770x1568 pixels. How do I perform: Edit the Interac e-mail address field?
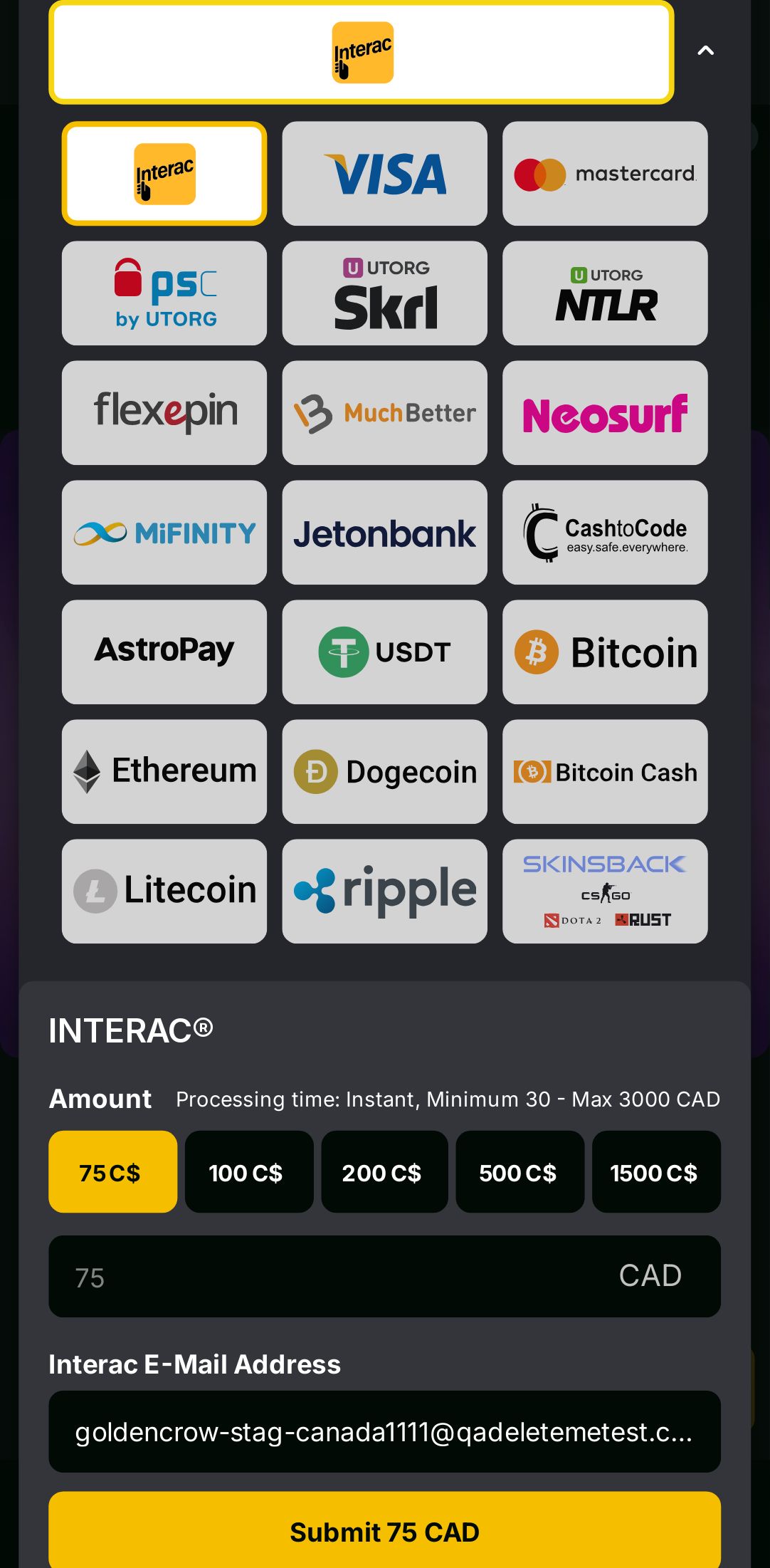[x=384, y=1432]
